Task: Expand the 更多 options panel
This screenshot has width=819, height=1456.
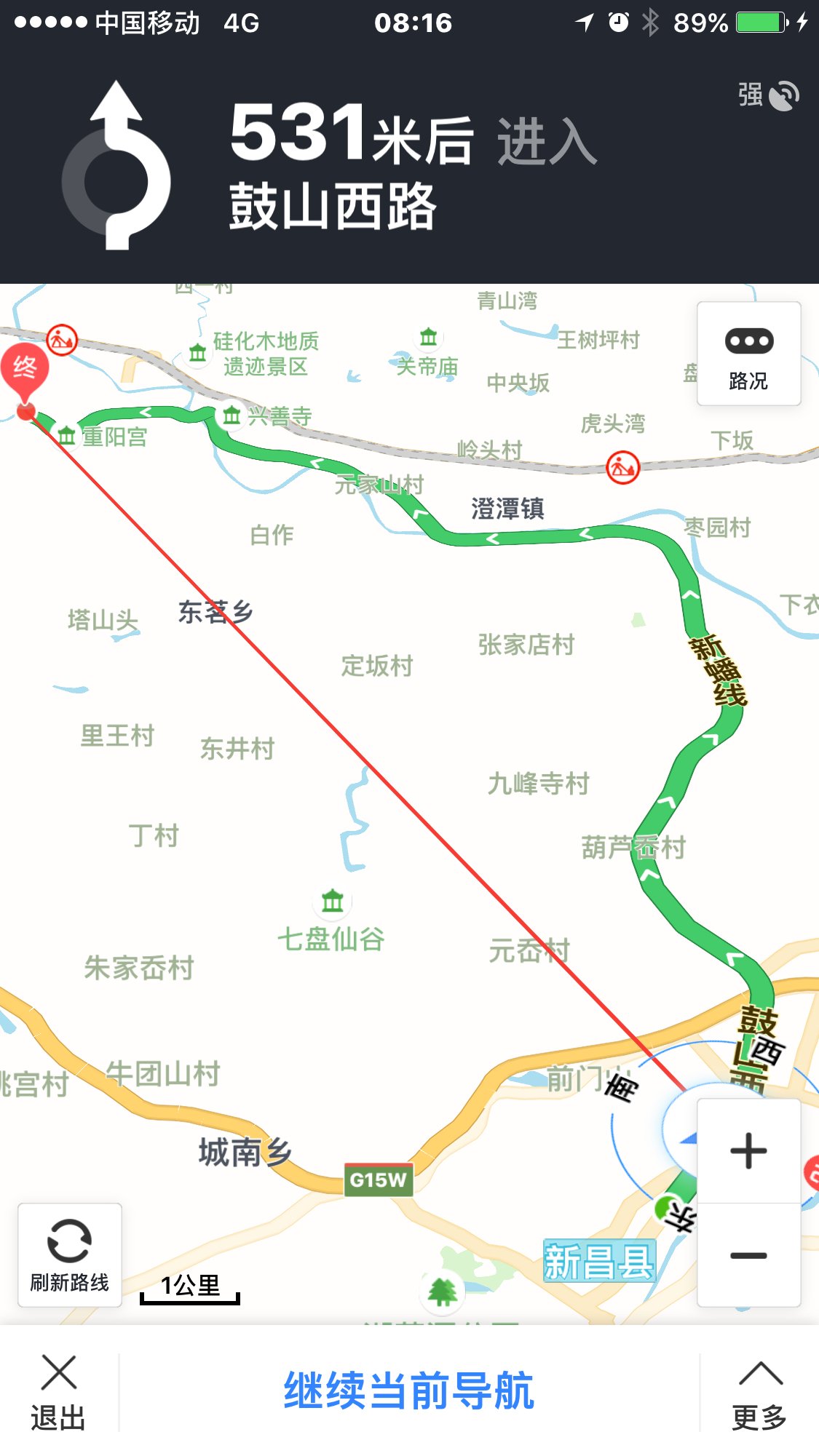Action: (759, 1393)
